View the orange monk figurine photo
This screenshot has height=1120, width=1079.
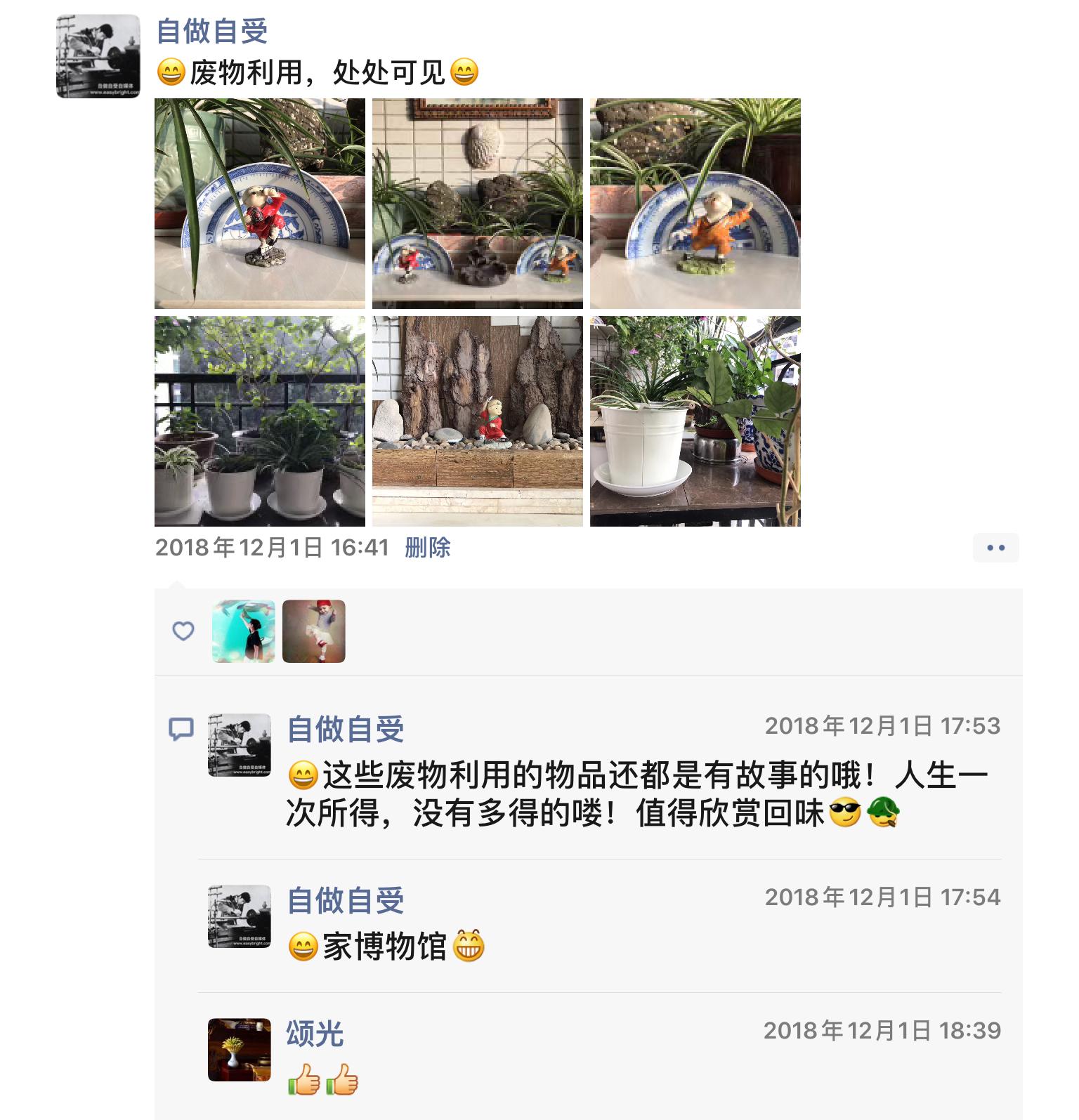click(695, 204)
